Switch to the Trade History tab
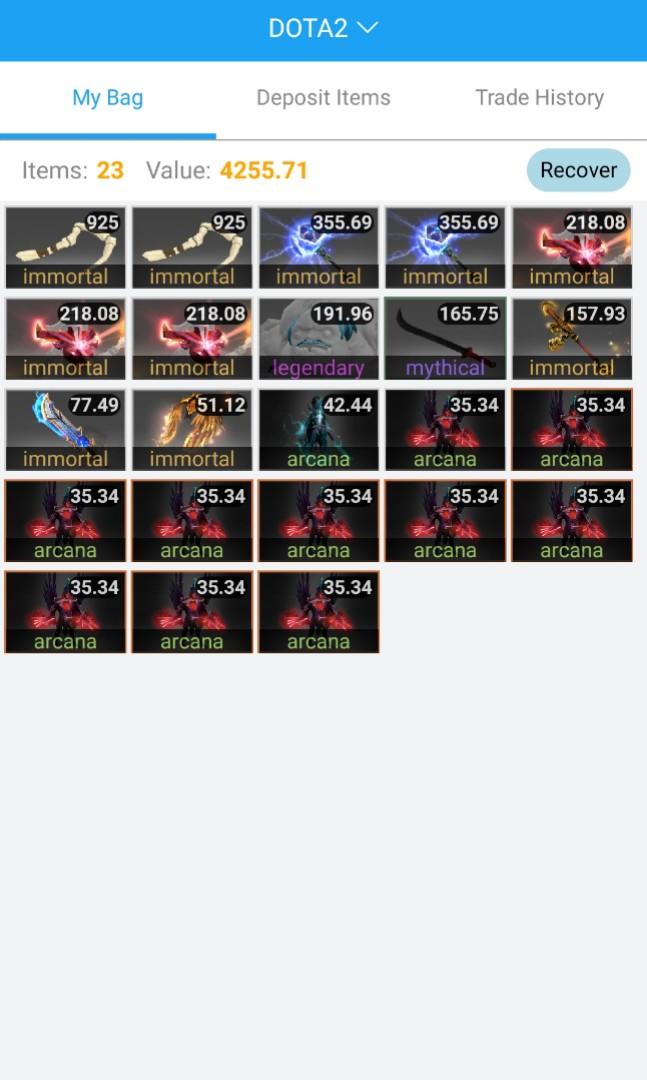Image resolution: width=647 pixels, height=1080 pixels. [x=539, y=98]
